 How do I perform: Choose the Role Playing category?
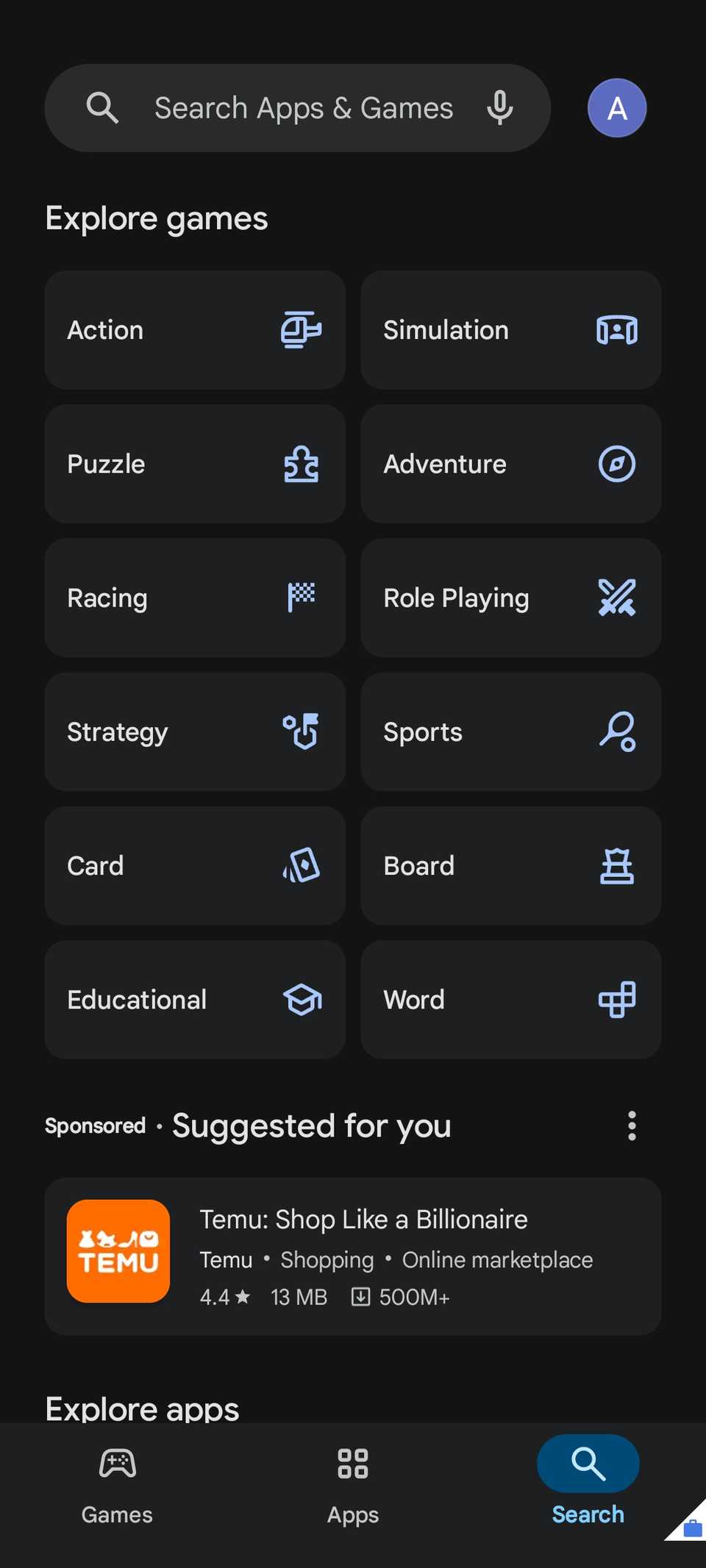tap(511, 598)
